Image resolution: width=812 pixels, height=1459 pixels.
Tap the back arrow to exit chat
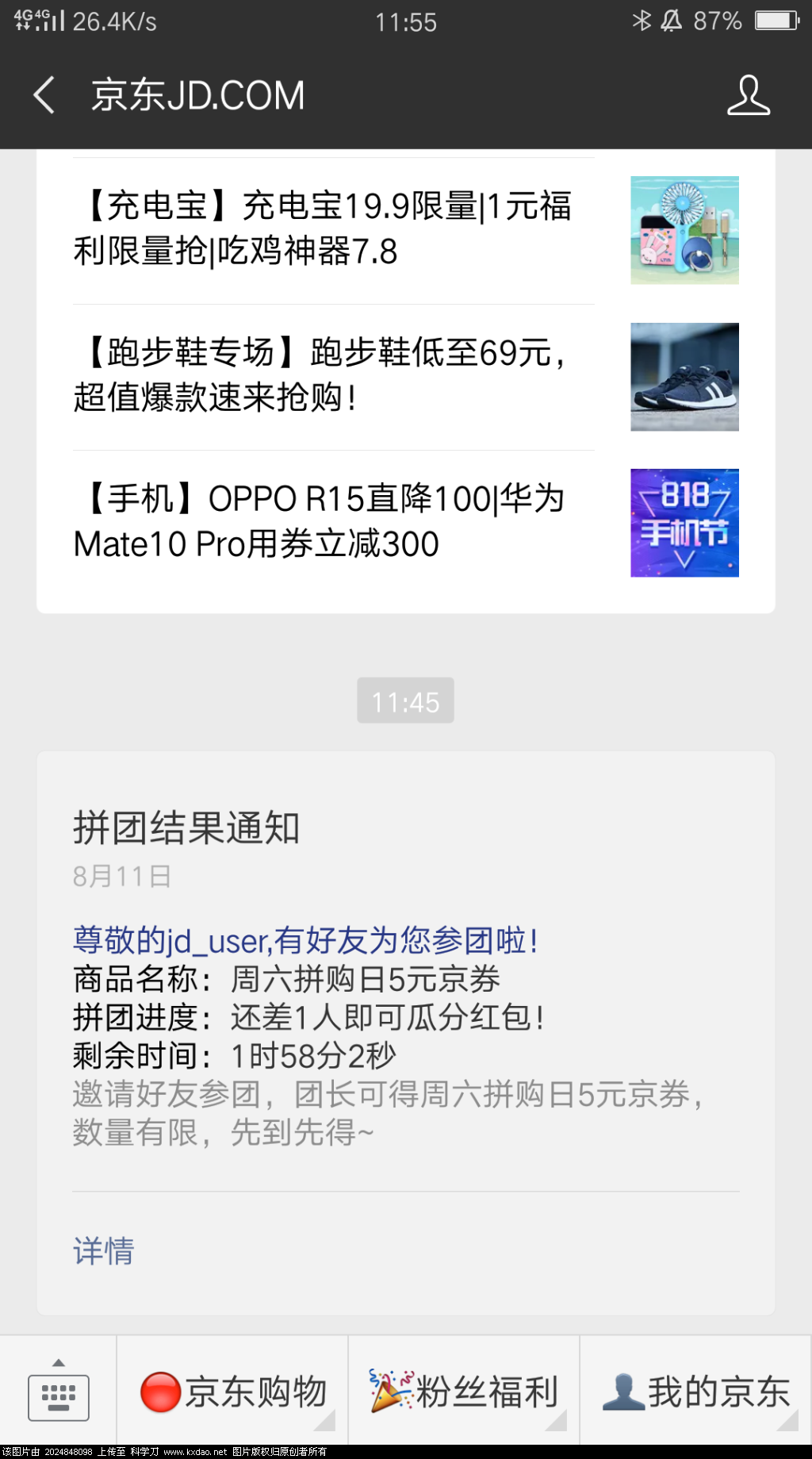click(x=44, y=94)
